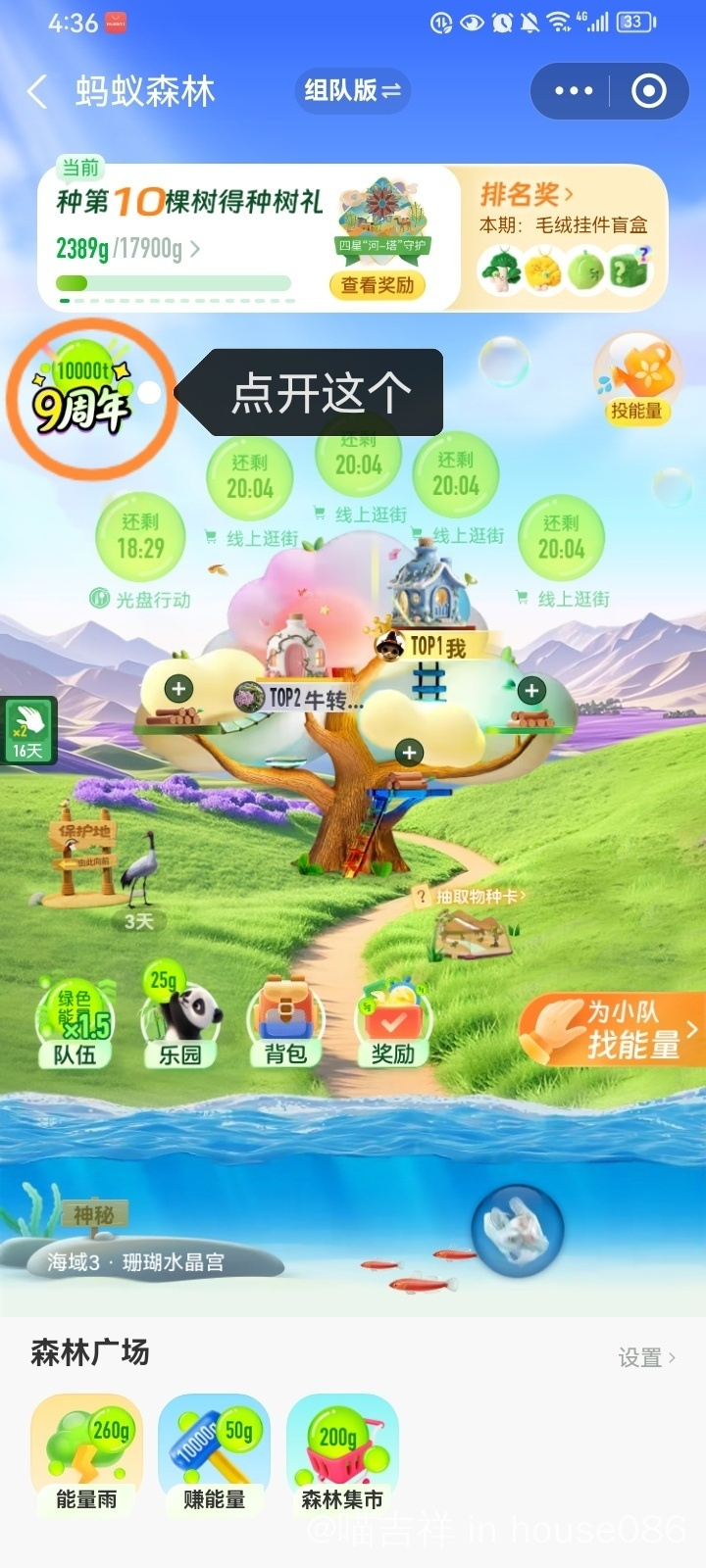Open 海域3 珊瑚水晶宫 sign
The height and width of the screenshot is (1568, 706).
137,1262
